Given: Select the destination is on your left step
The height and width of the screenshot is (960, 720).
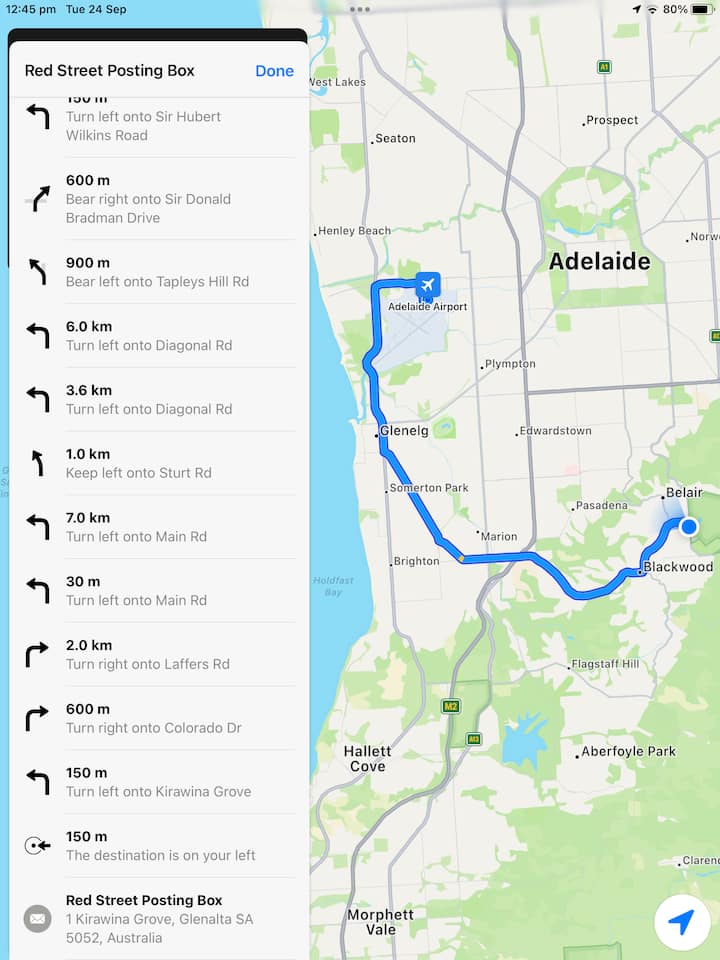Looking at the screenshot, I should click(x=159, y=846).
